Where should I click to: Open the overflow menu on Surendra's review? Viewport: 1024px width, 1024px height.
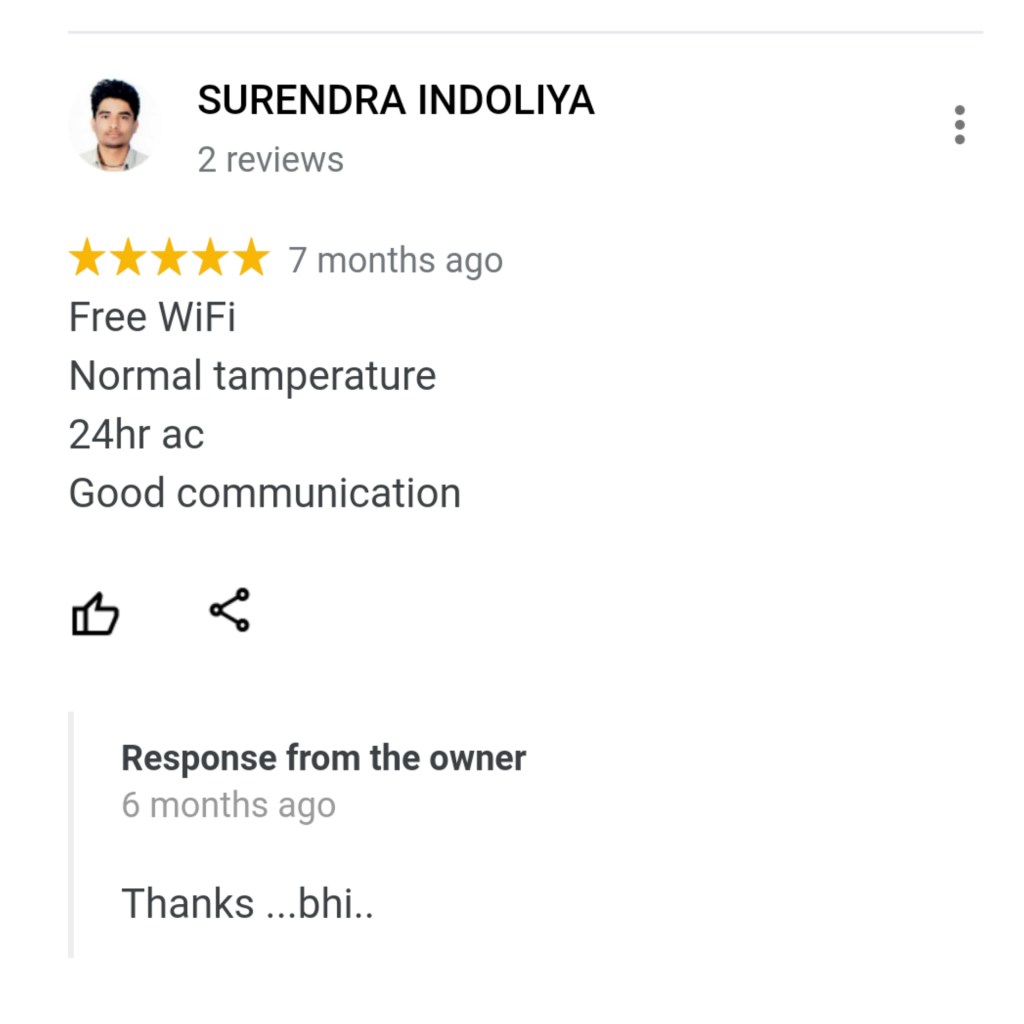(959, 125)
